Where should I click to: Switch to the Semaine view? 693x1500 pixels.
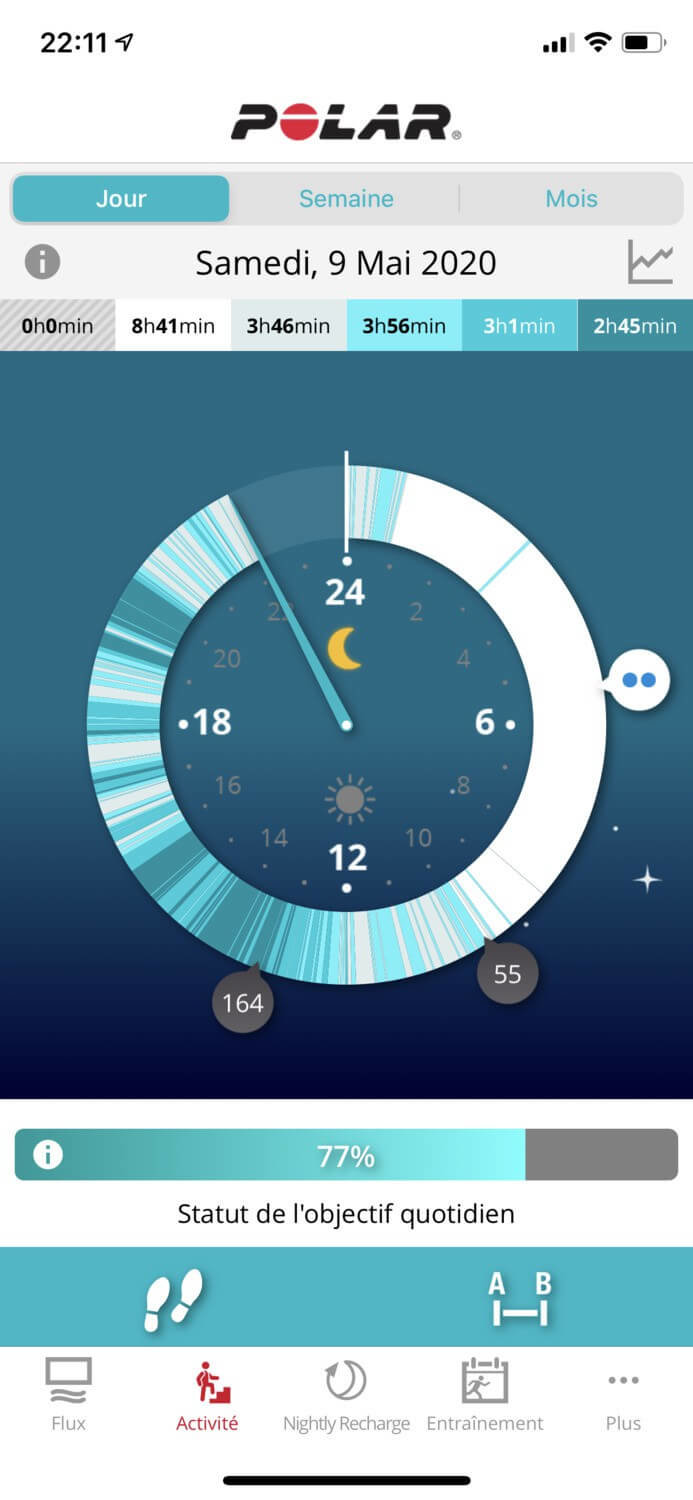tap(346, 199)
